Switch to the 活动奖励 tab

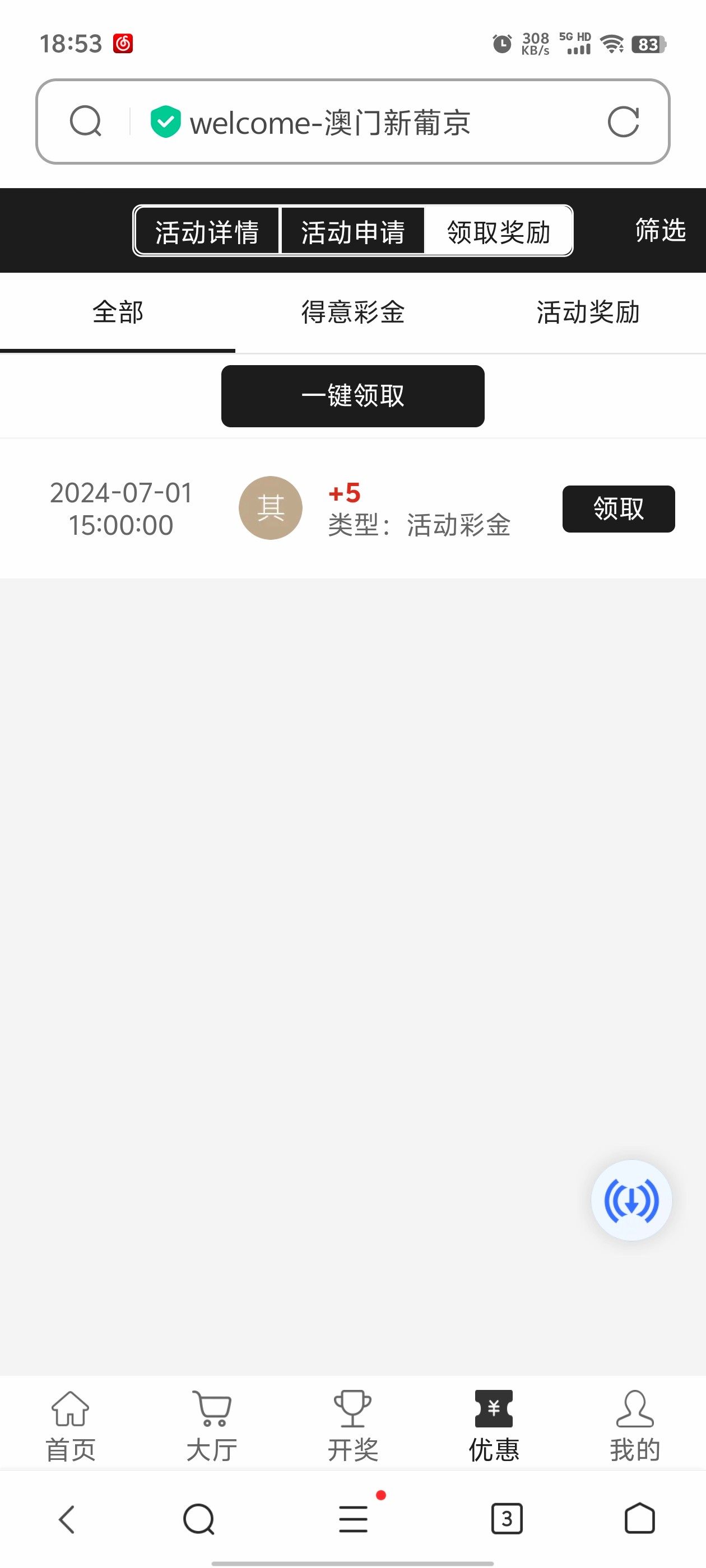tap(588, 312)
